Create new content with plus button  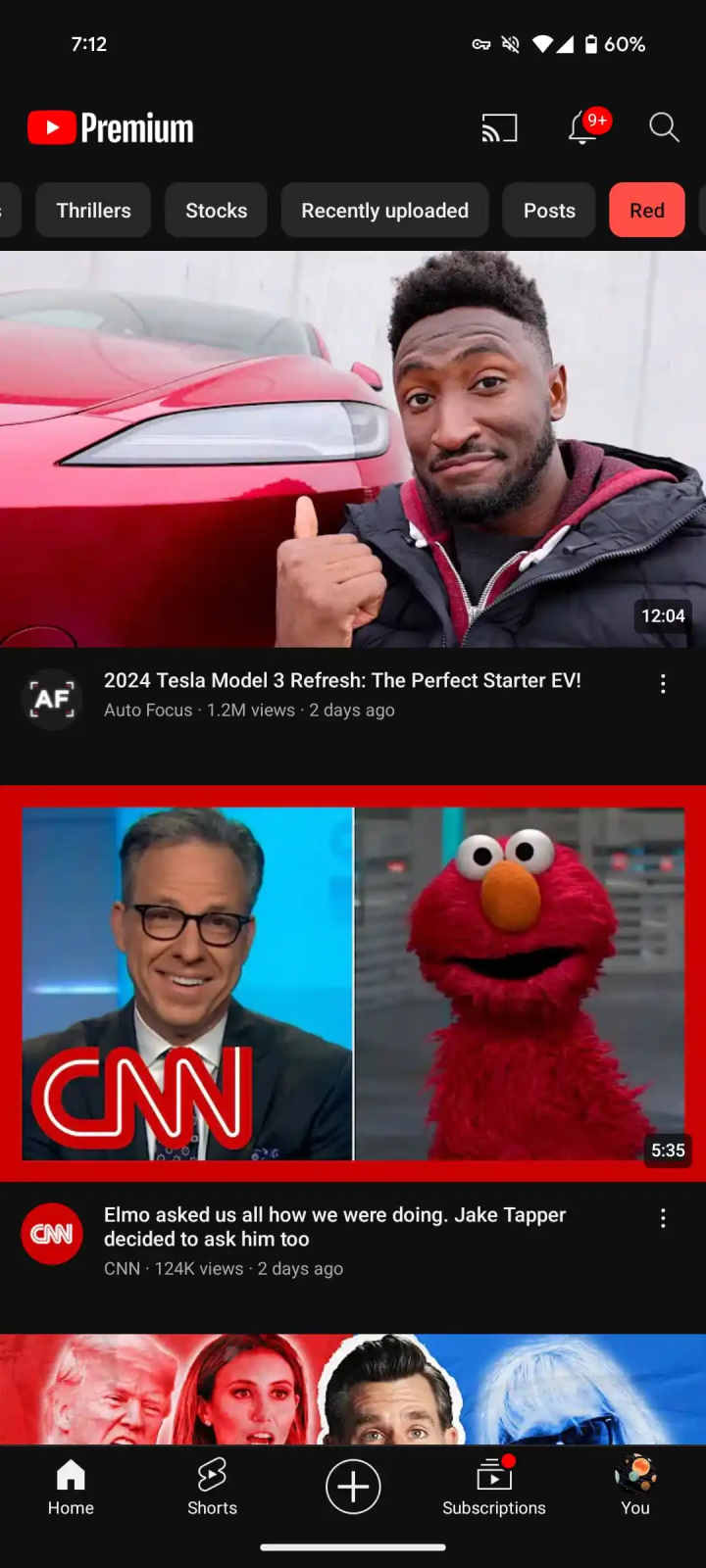[x=353, y=1487]
